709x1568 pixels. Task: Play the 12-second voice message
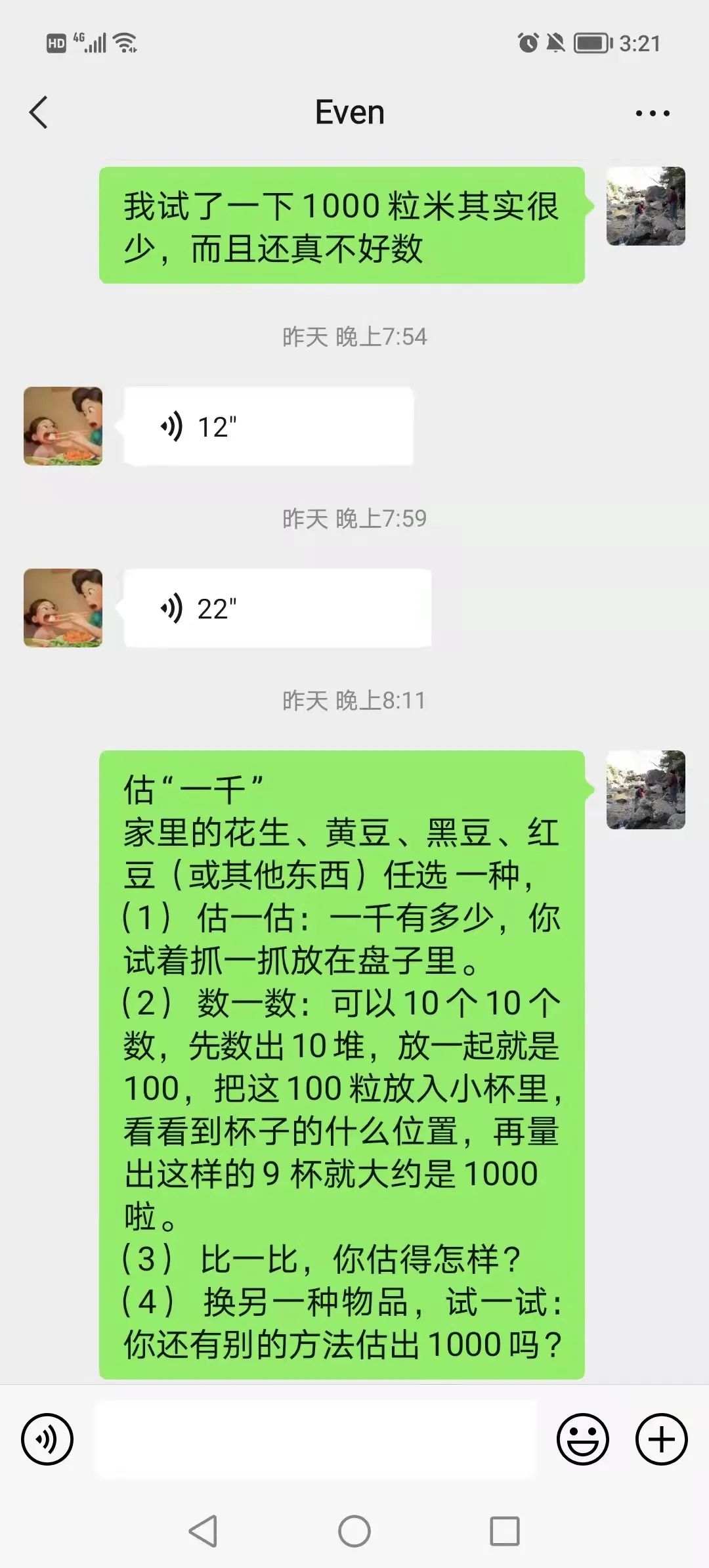tap(268, 427)
